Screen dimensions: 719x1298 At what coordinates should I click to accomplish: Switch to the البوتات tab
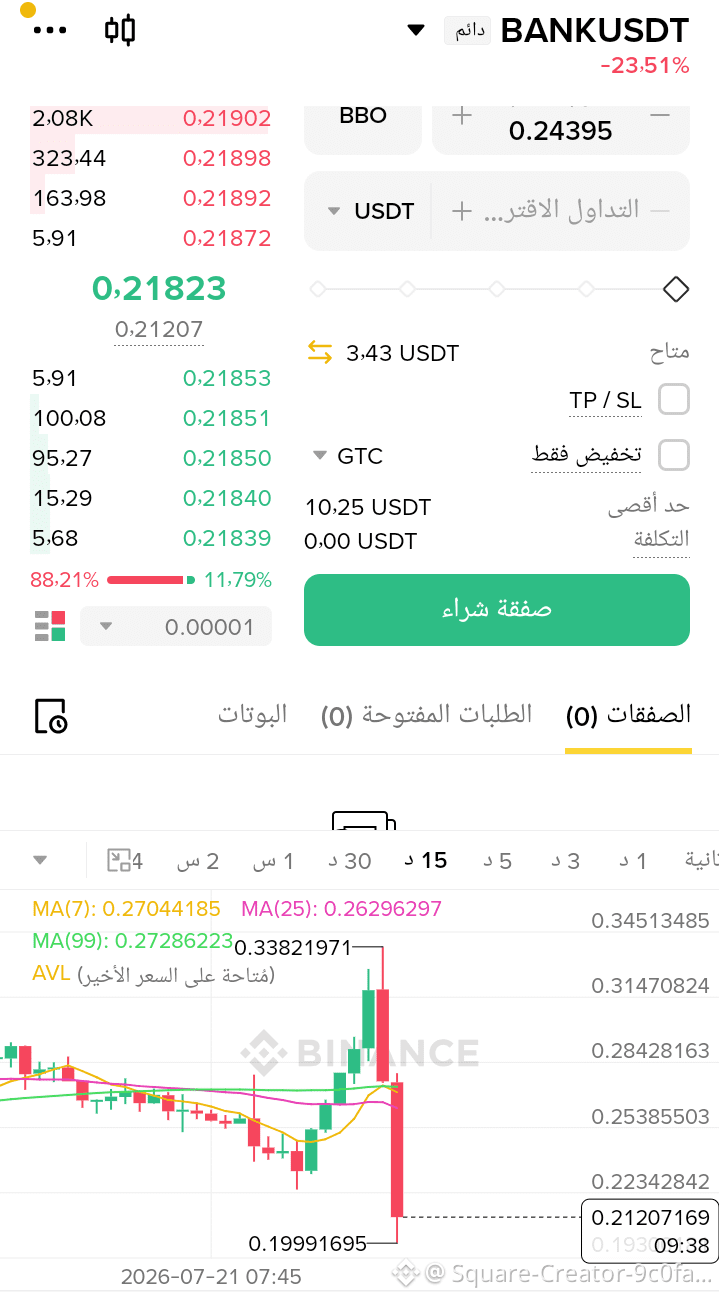click(253, 714)
